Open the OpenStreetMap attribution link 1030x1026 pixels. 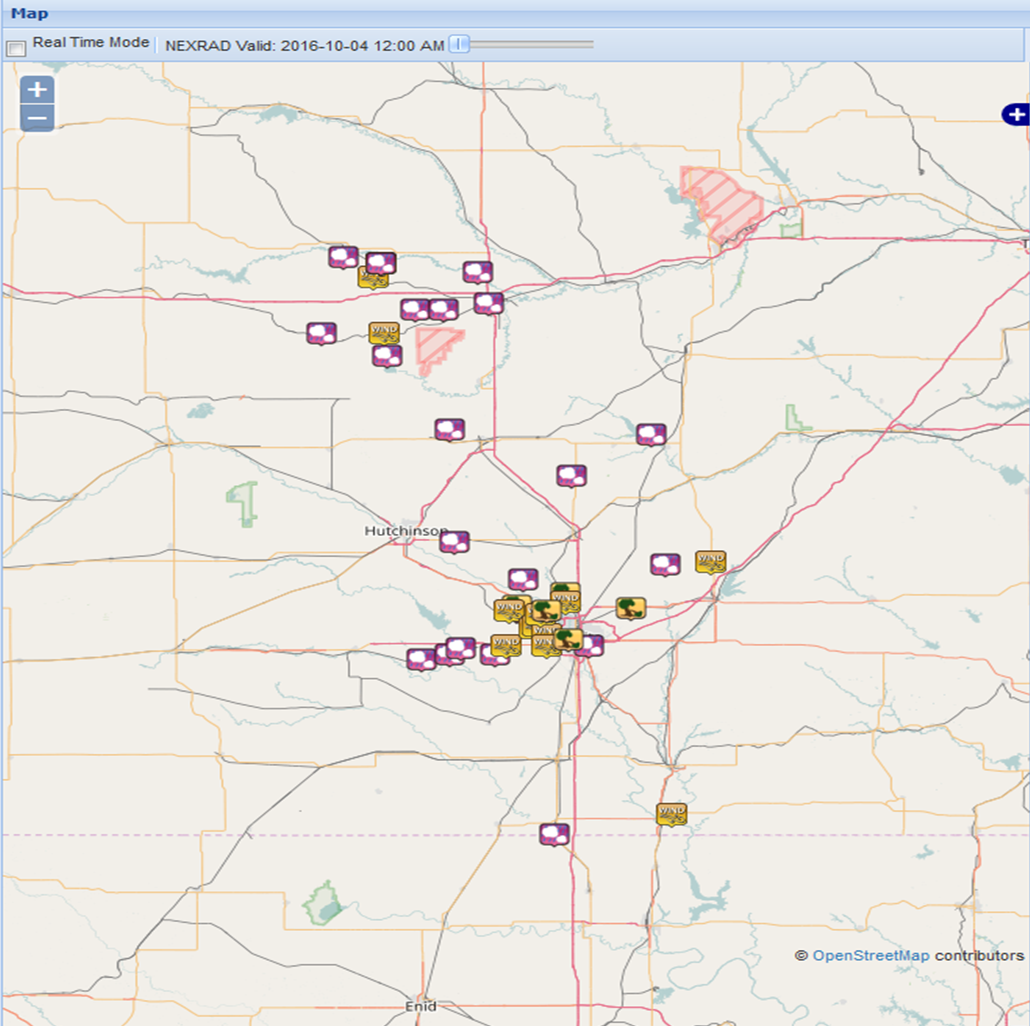(x=870, y=956)
